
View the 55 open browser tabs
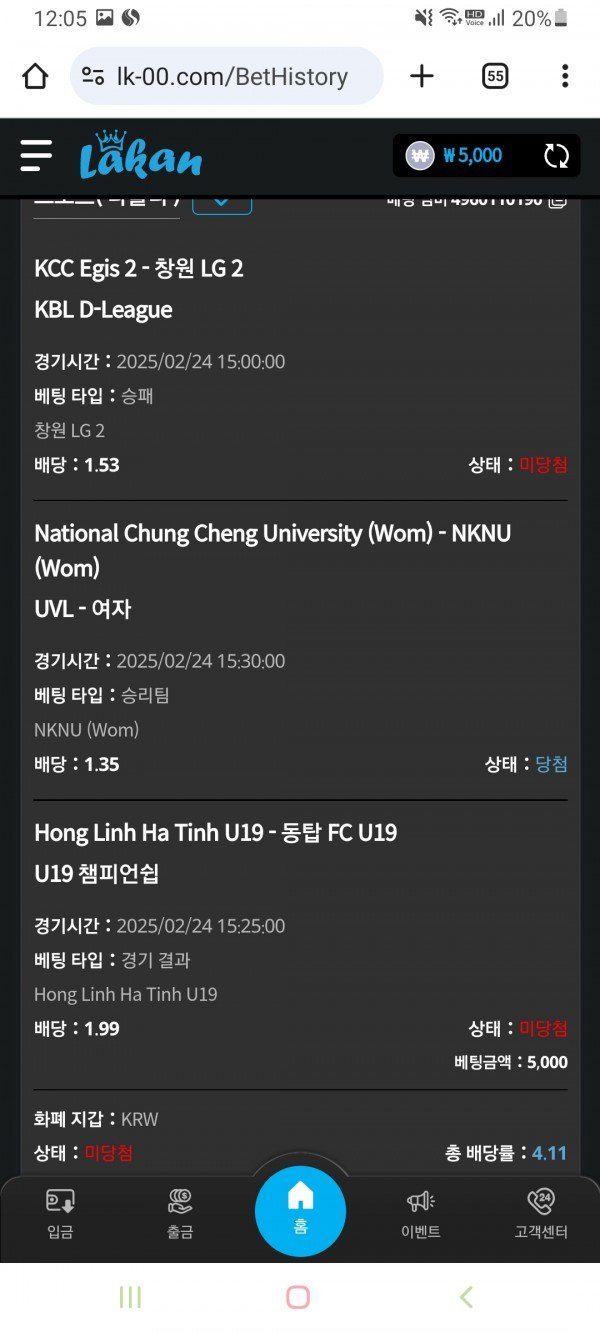tap(495, 76)
